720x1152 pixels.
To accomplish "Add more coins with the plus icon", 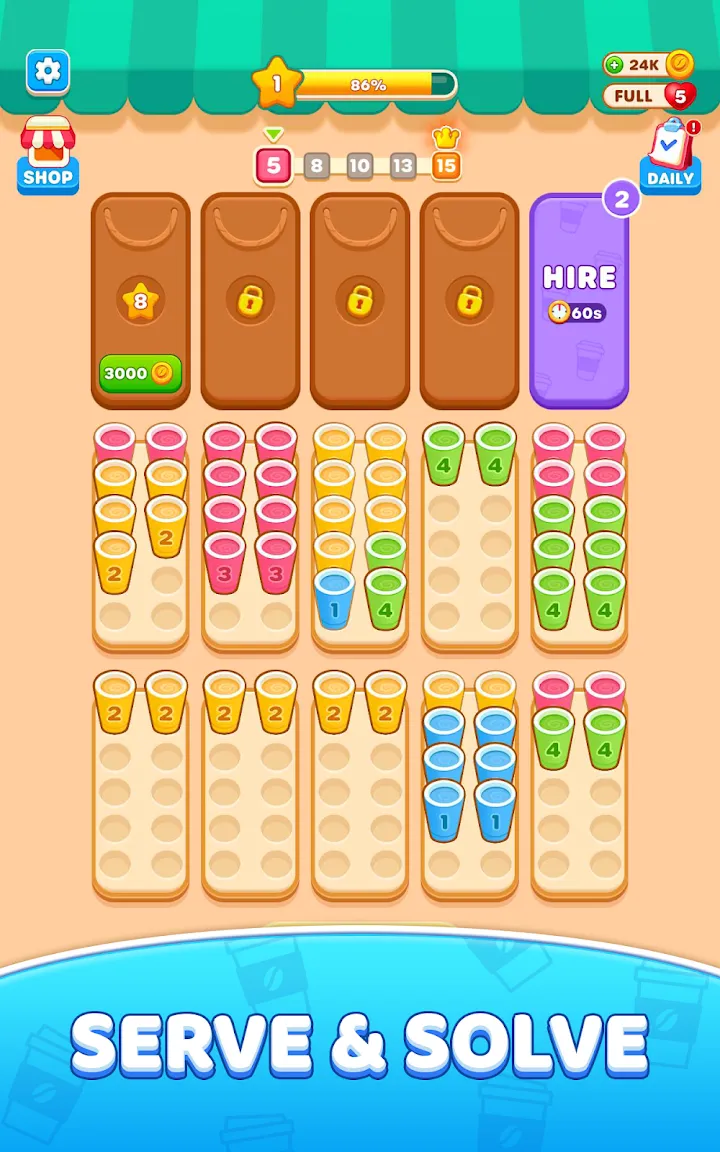I will [x=614, y=65].
